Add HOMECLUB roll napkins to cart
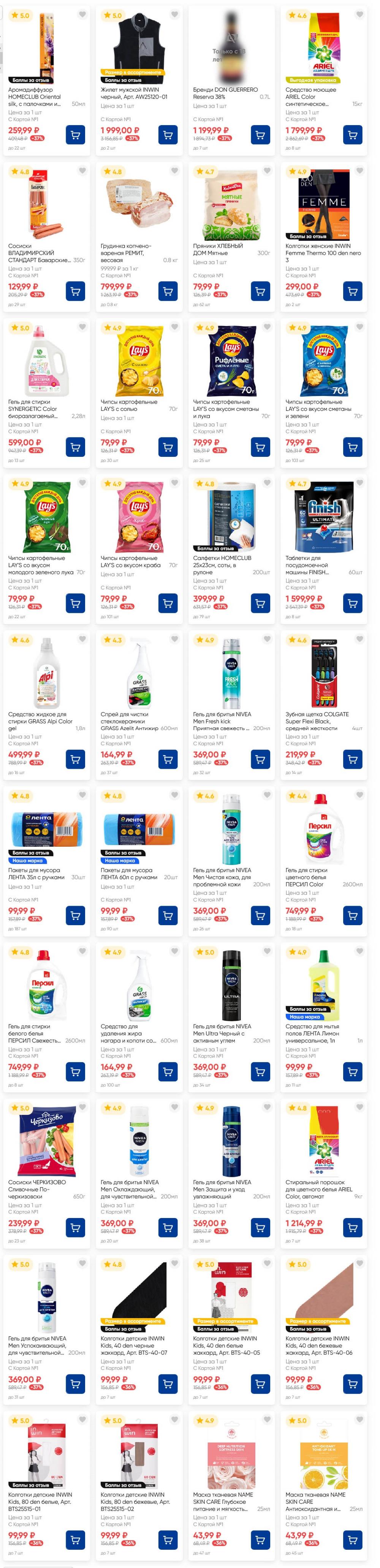Image resolution: width=380 pixels, height=1568 pixels. coord(260,603)
